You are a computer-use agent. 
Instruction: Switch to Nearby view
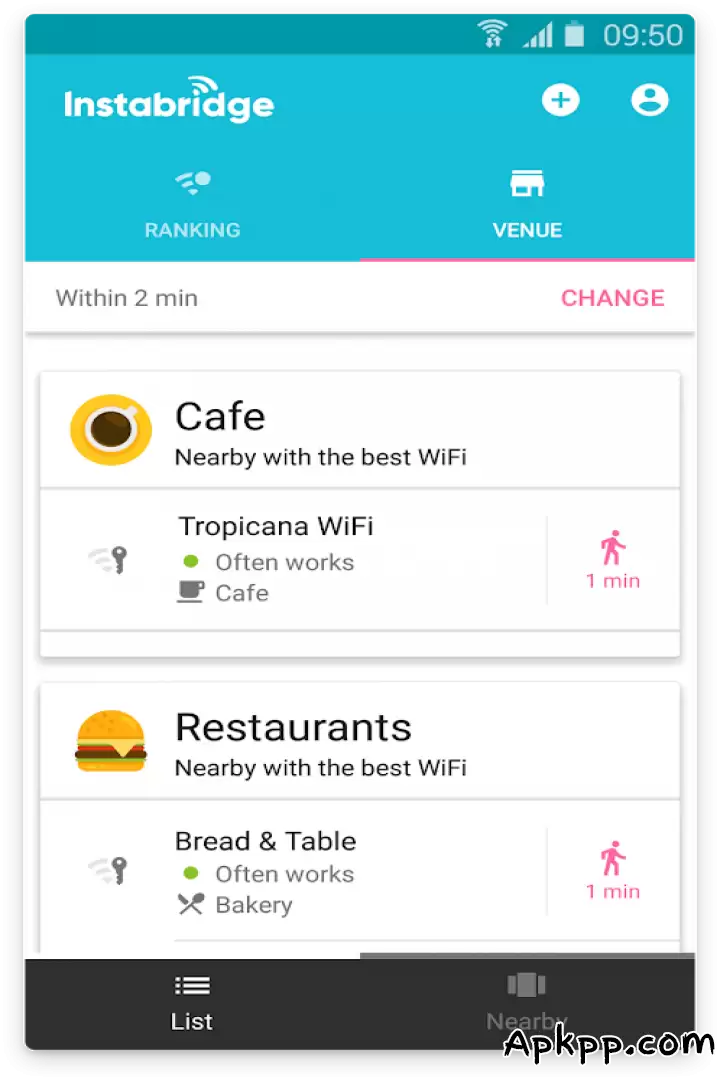coord(527,1000)
